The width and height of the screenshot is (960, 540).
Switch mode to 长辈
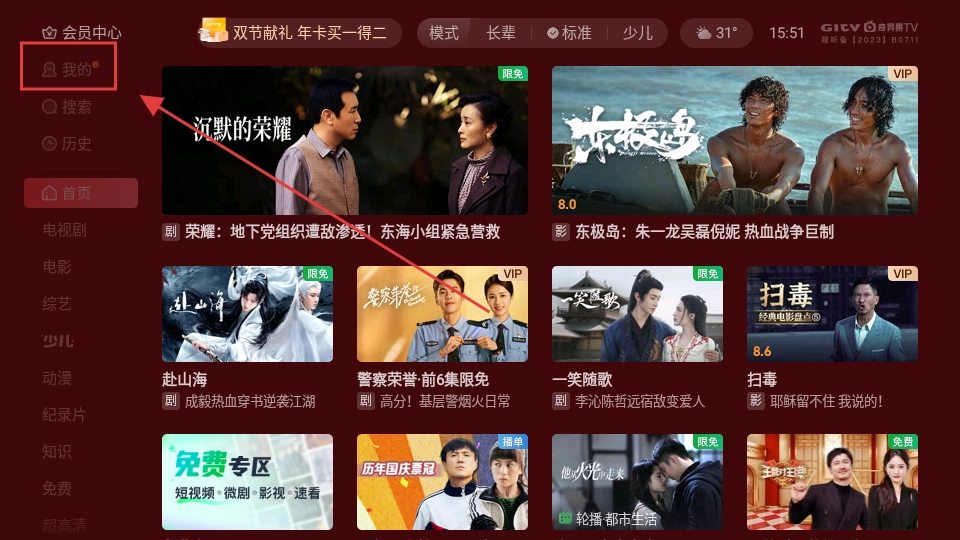(501, 33)
